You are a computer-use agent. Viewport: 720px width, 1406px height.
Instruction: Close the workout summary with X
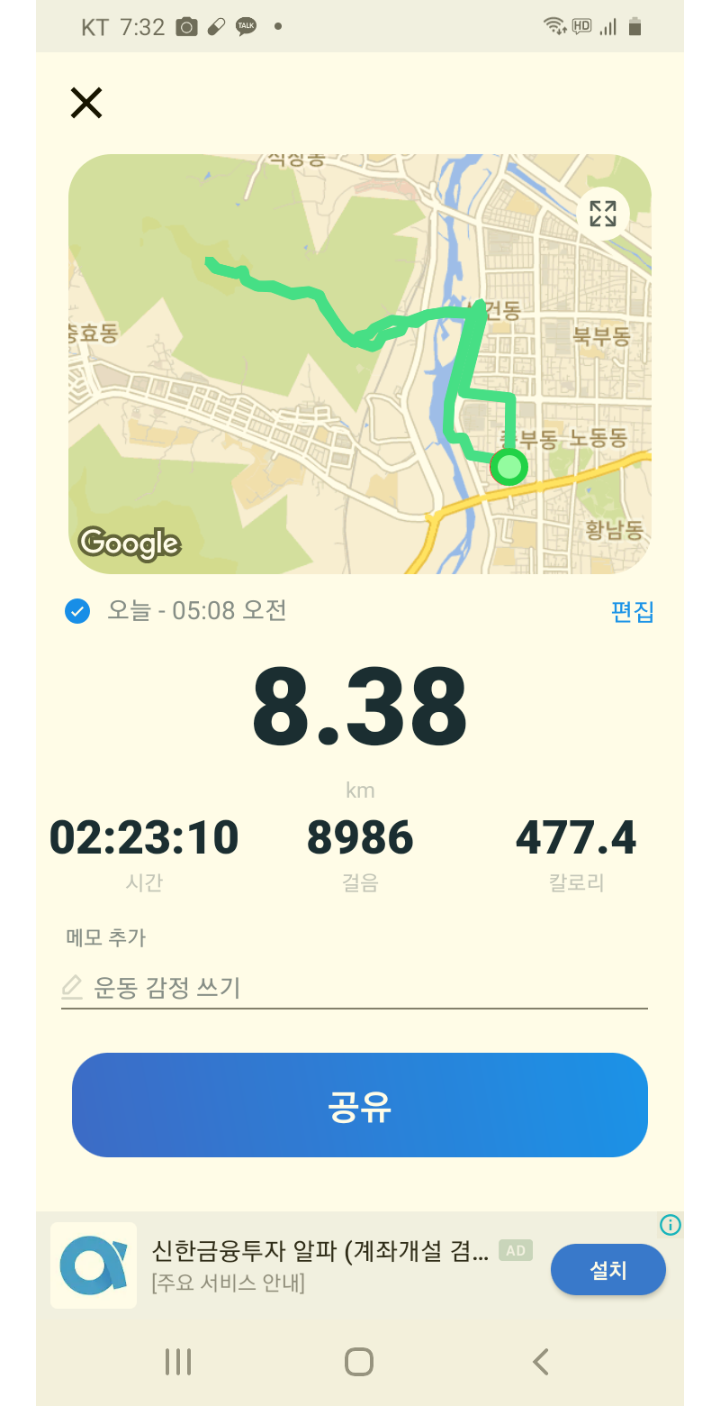tap(86, 103)
